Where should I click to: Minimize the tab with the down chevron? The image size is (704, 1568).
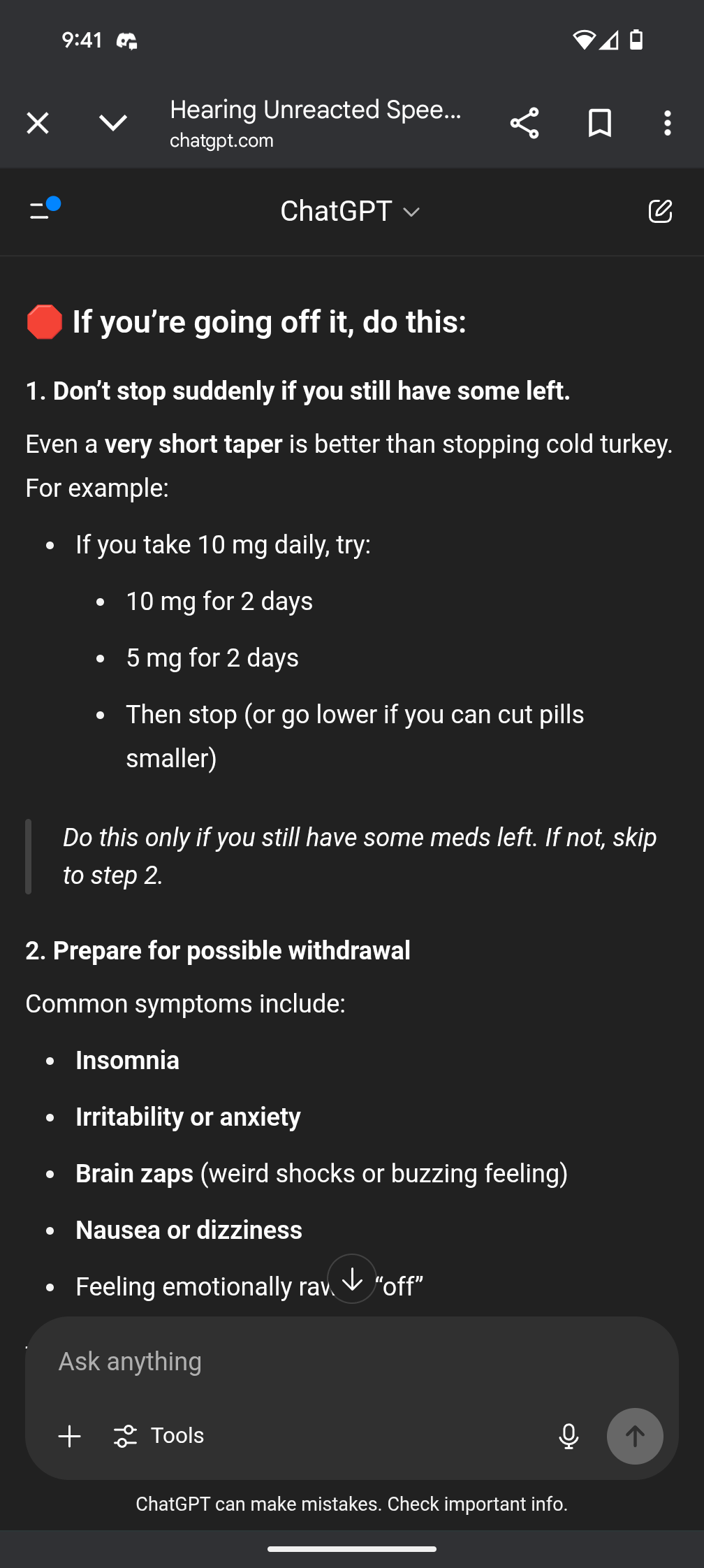tap(113, 123)
